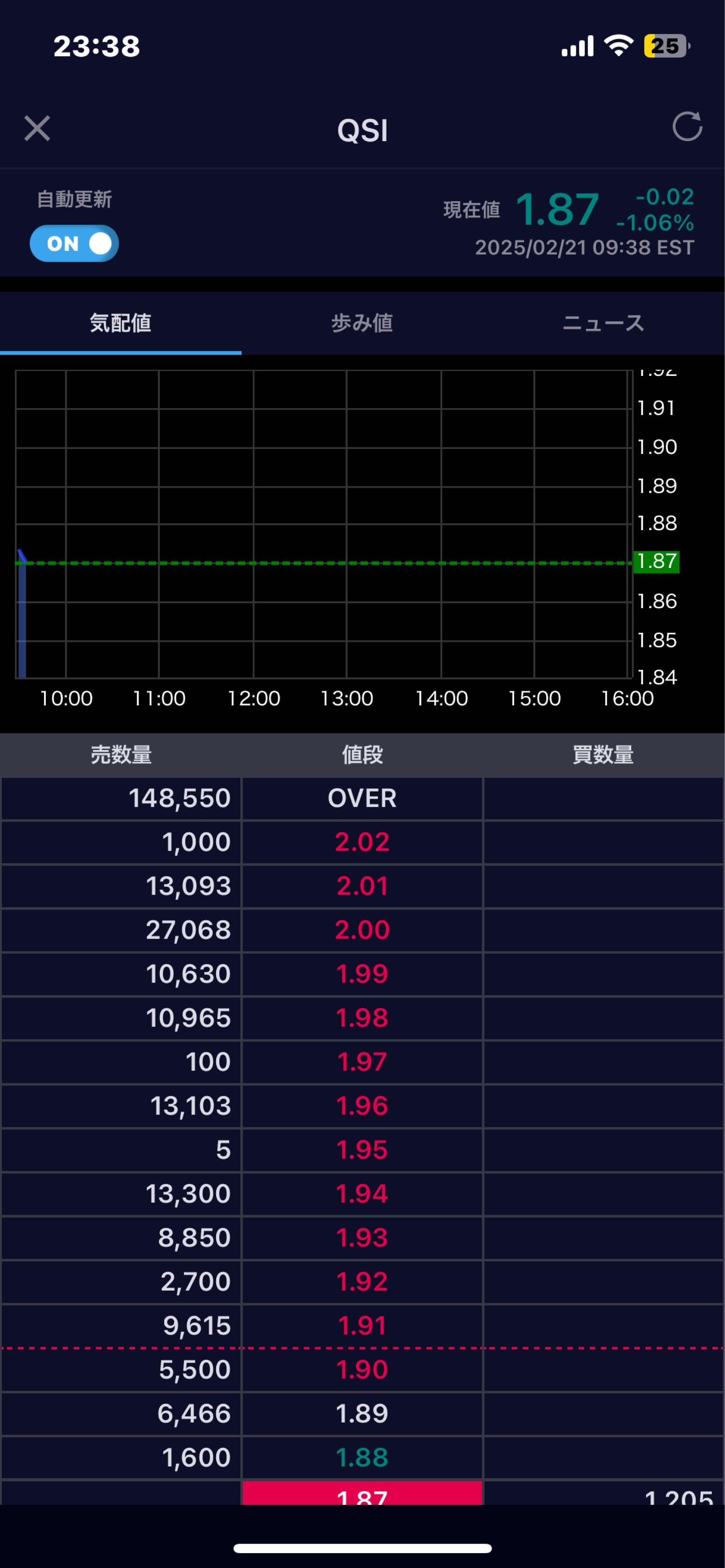Image resolution: width=725 pixels, height=1568 pixels.
Task: Refresh the QSI quote data
Action: pos(687,127)
